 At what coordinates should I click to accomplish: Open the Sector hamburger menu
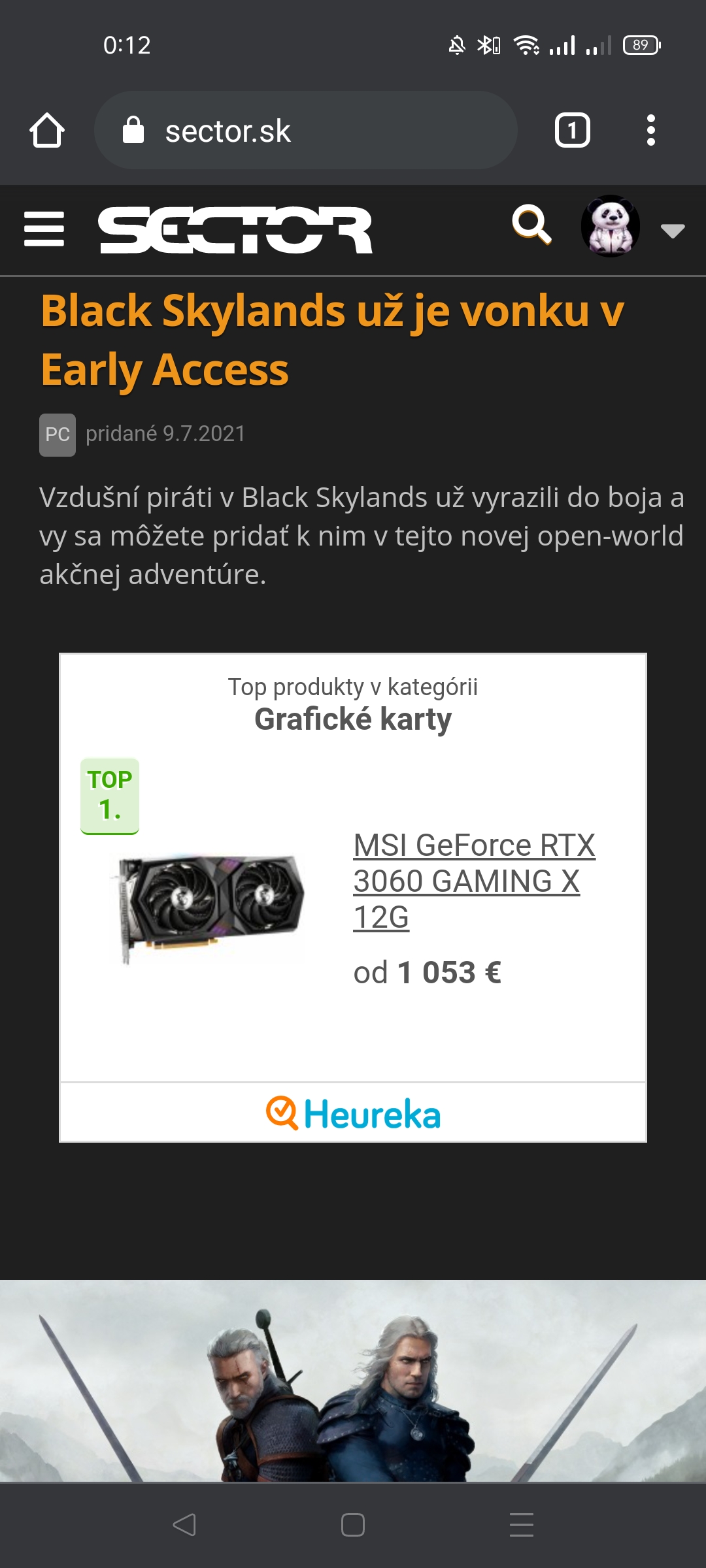[x=44, y=229]
